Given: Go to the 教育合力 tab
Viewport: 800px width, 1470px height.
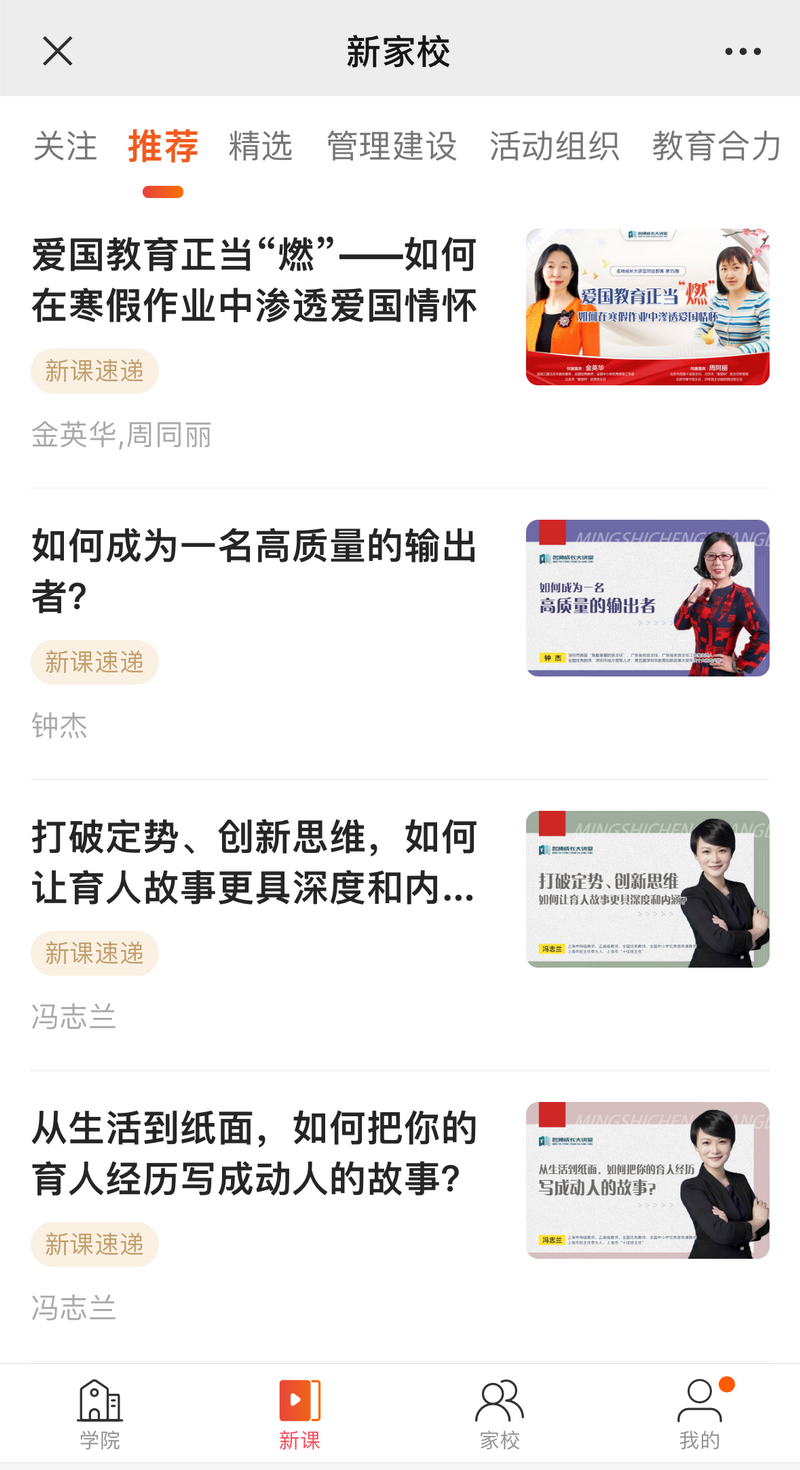Looking at the screenshot, I should 716,146.
